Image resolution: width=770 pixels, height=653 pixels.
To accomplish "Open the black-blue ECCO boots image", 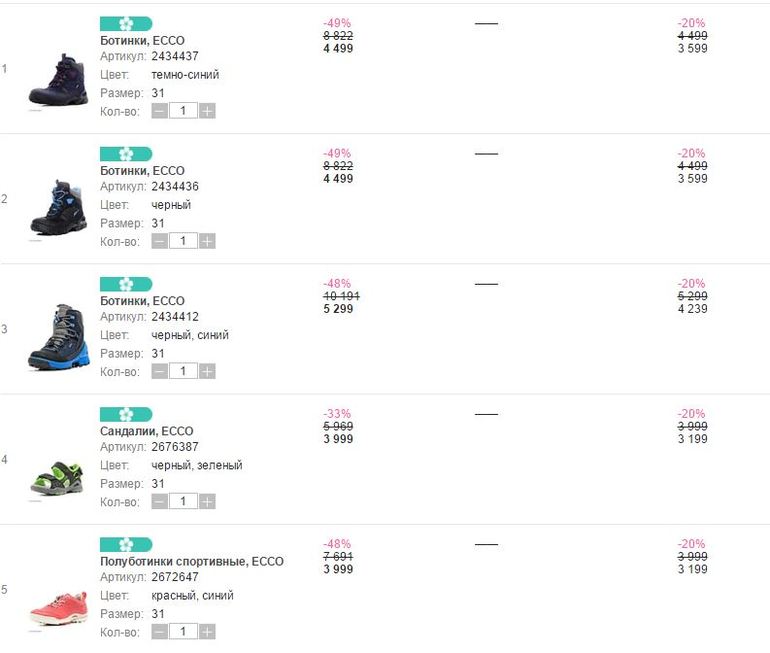I will tap(58, 338).
